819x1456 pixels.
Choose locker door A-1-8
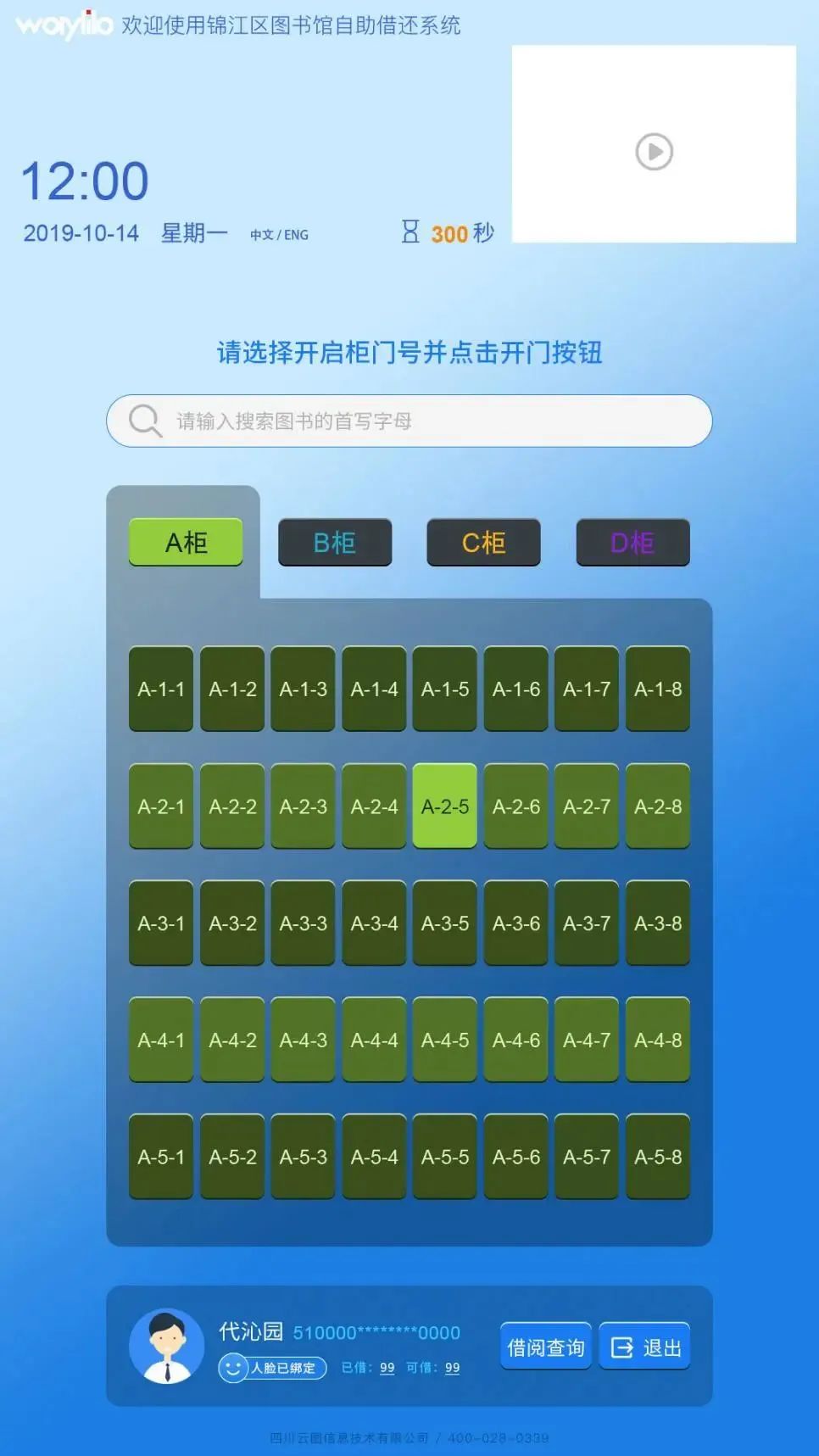tap(658, 689)
